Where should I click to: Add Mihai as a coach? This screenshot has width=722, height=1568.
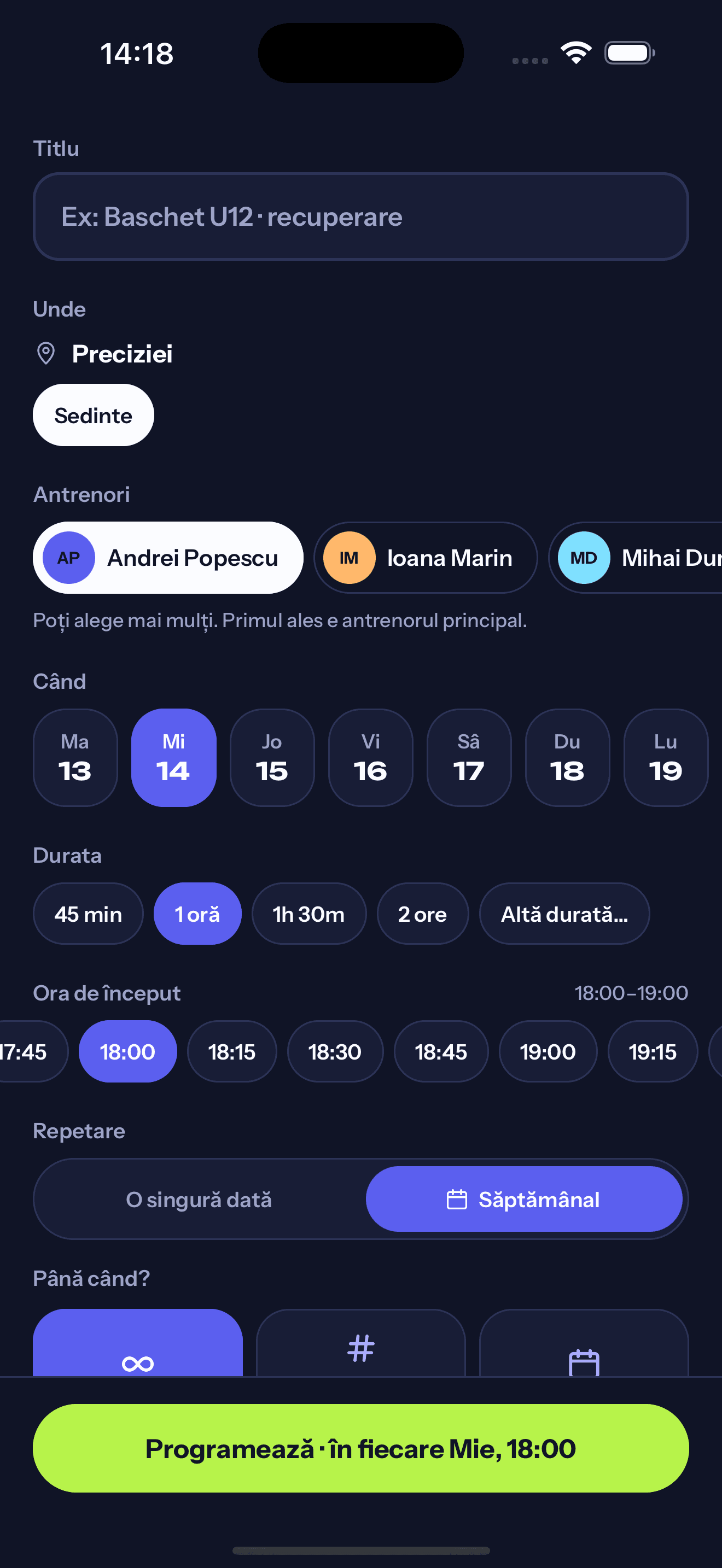[636, 558]
